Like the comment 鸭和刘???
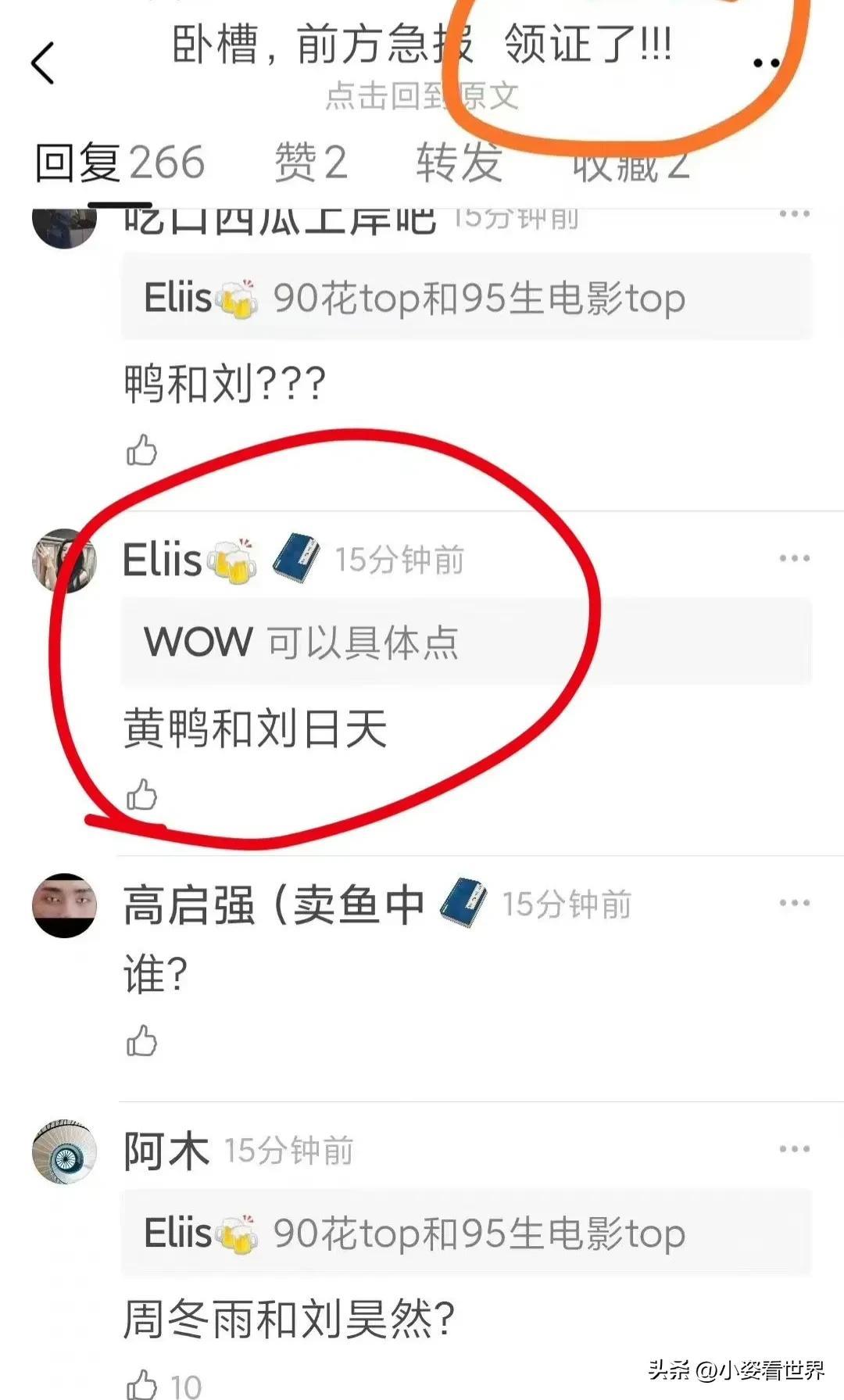 [x=141, y=450]
